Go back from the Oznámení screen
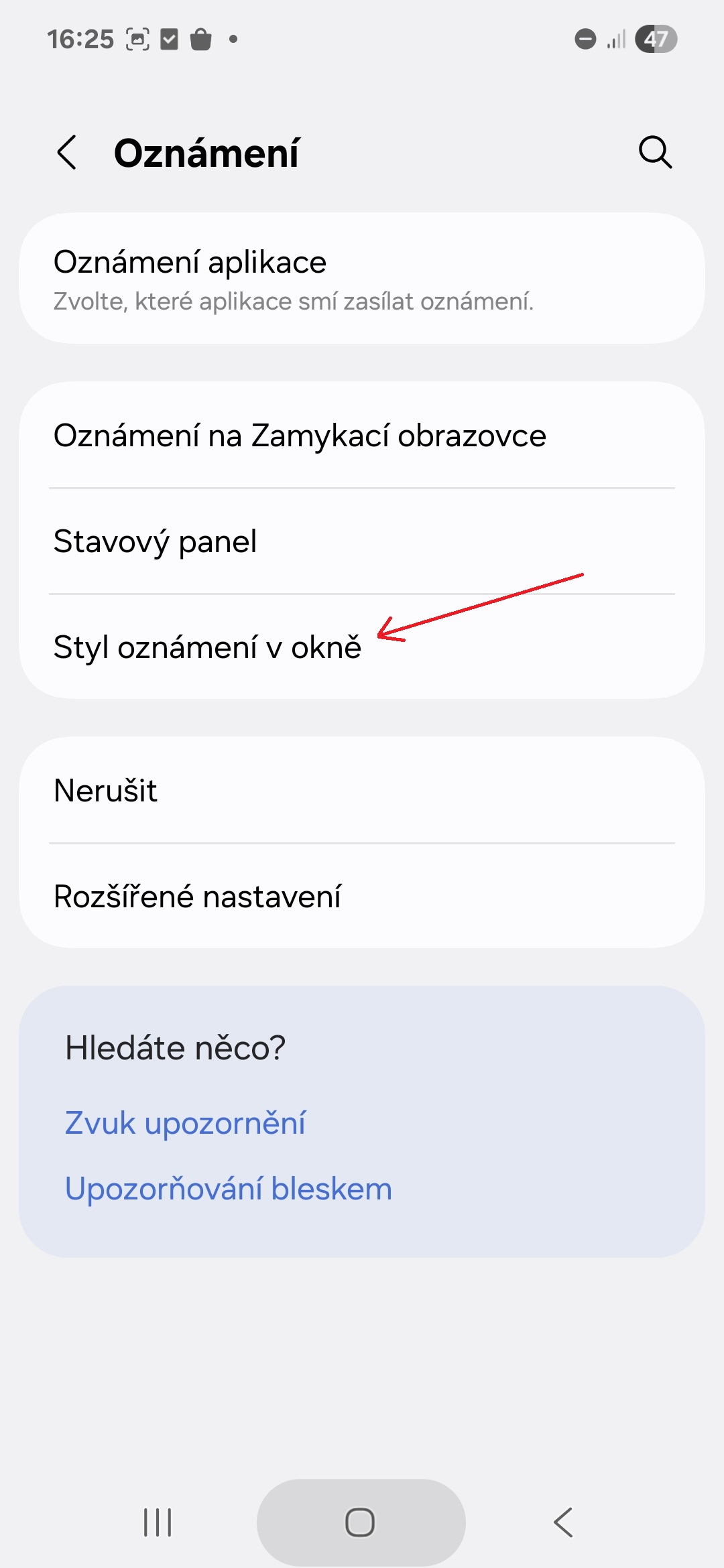This screenshot has height=1568, width=724. 66,153
